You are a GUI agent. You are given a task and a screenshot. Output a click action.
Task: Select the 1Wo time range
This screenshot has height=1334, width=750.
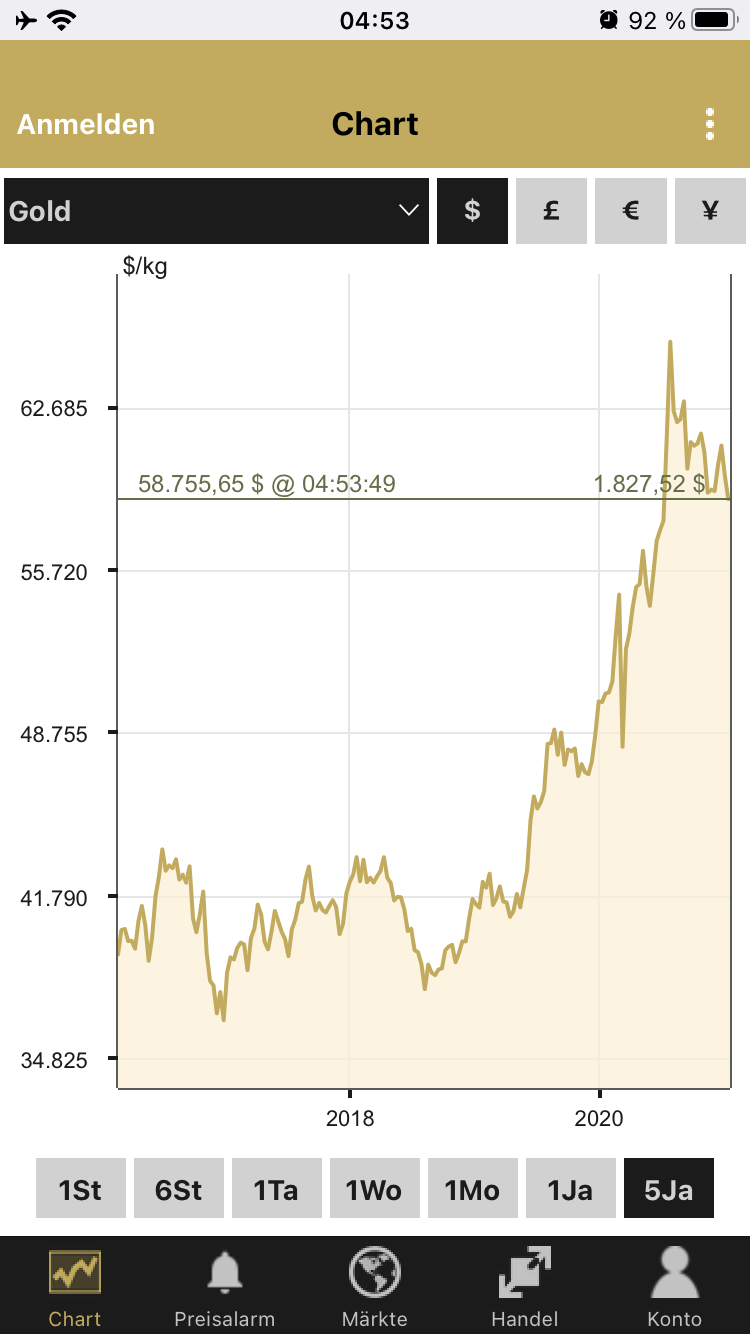click(374, 1189)
